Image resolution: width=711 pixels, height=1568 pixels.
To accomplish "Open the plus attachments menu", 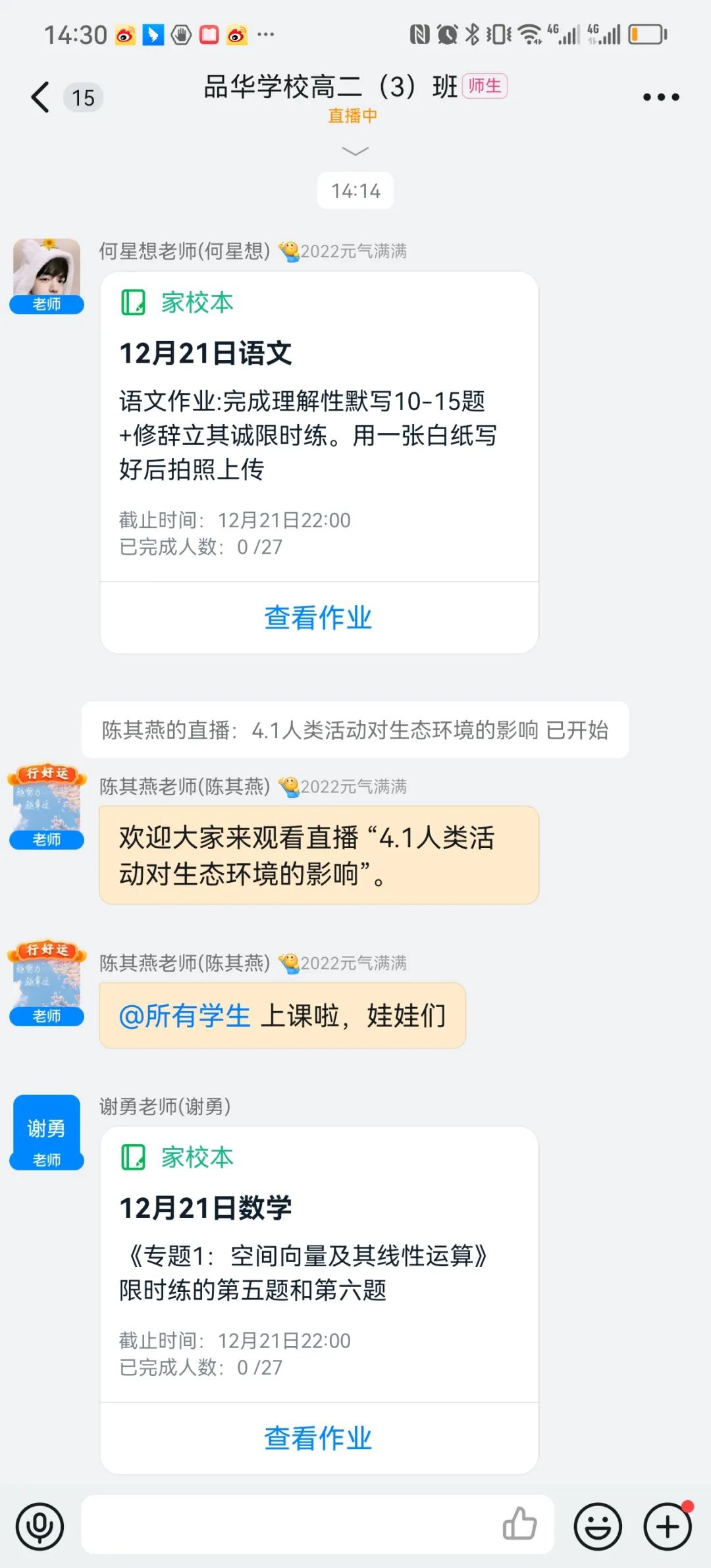I will (x=668, y=1526).
